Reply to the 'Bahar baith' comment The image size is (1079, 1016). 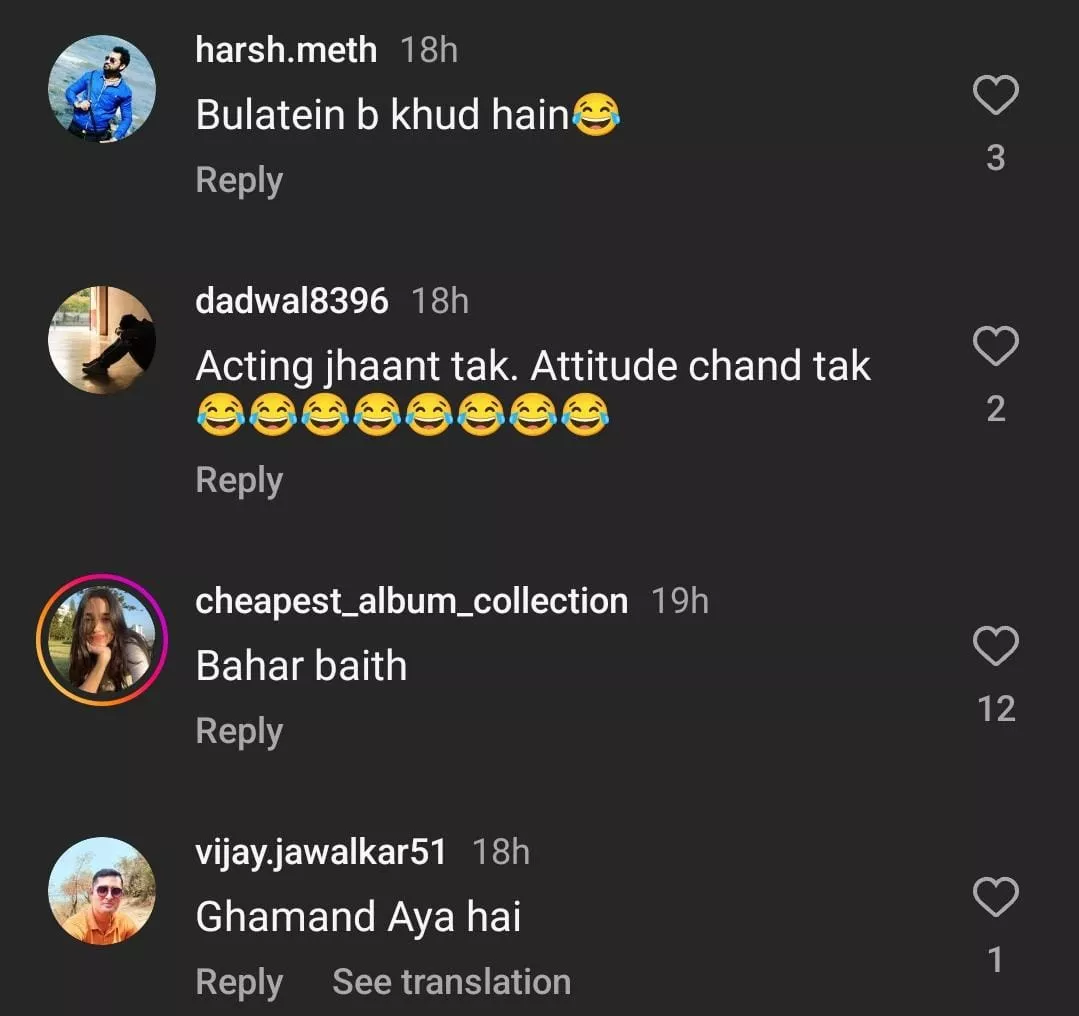(239, 731)
